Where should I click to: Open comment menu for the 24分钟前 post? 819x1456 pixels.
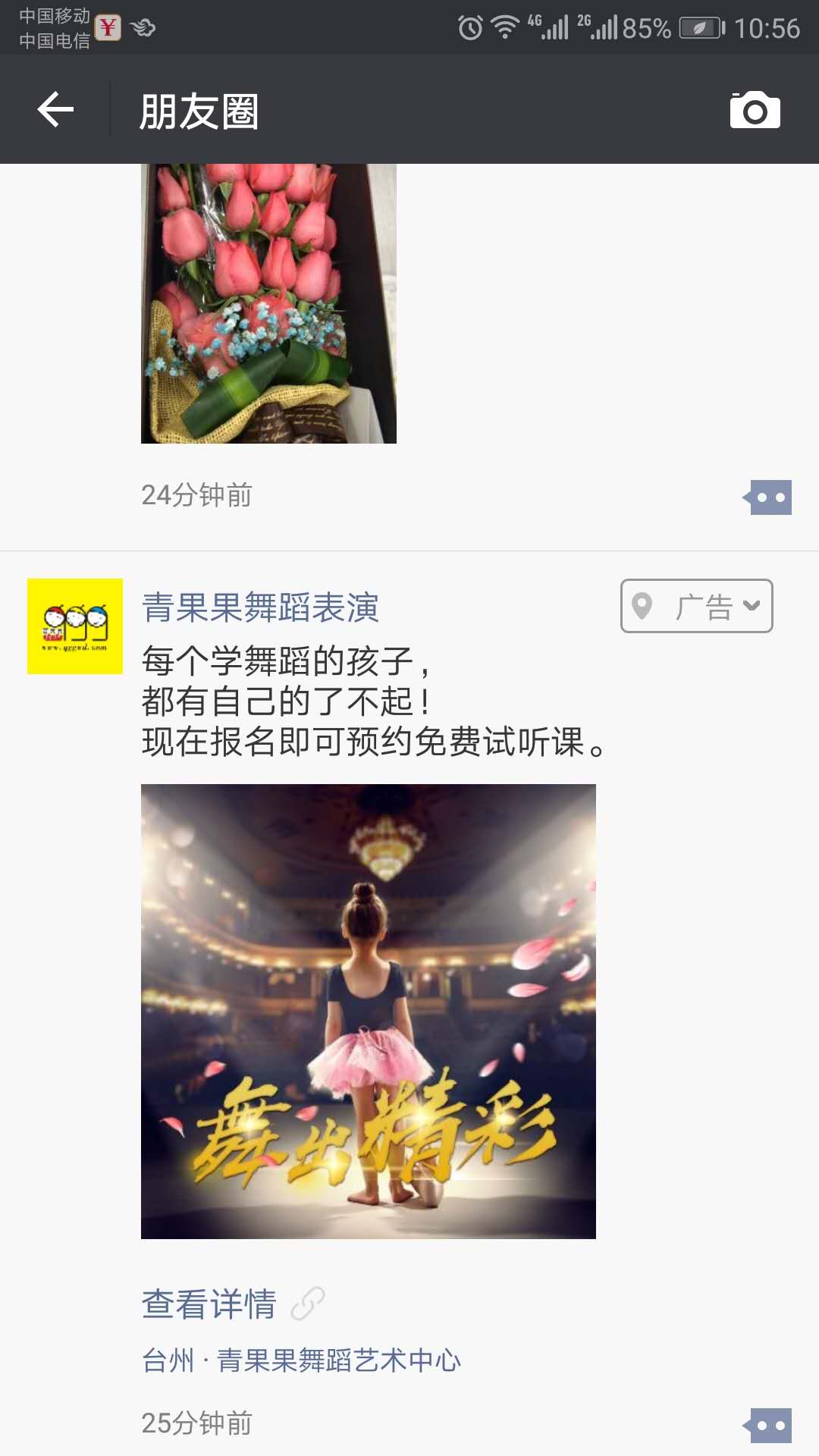(x=769, y=497)
